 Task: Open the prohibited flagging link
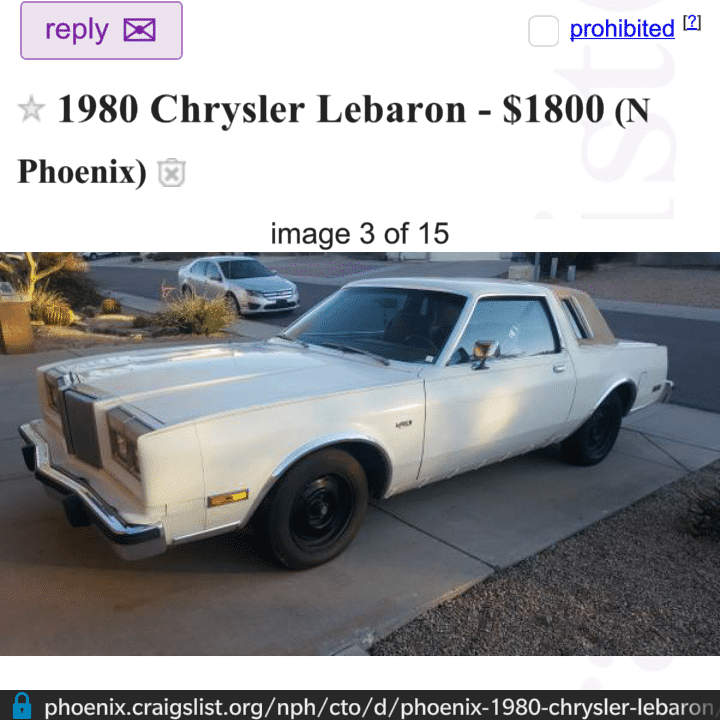(621, 29)
